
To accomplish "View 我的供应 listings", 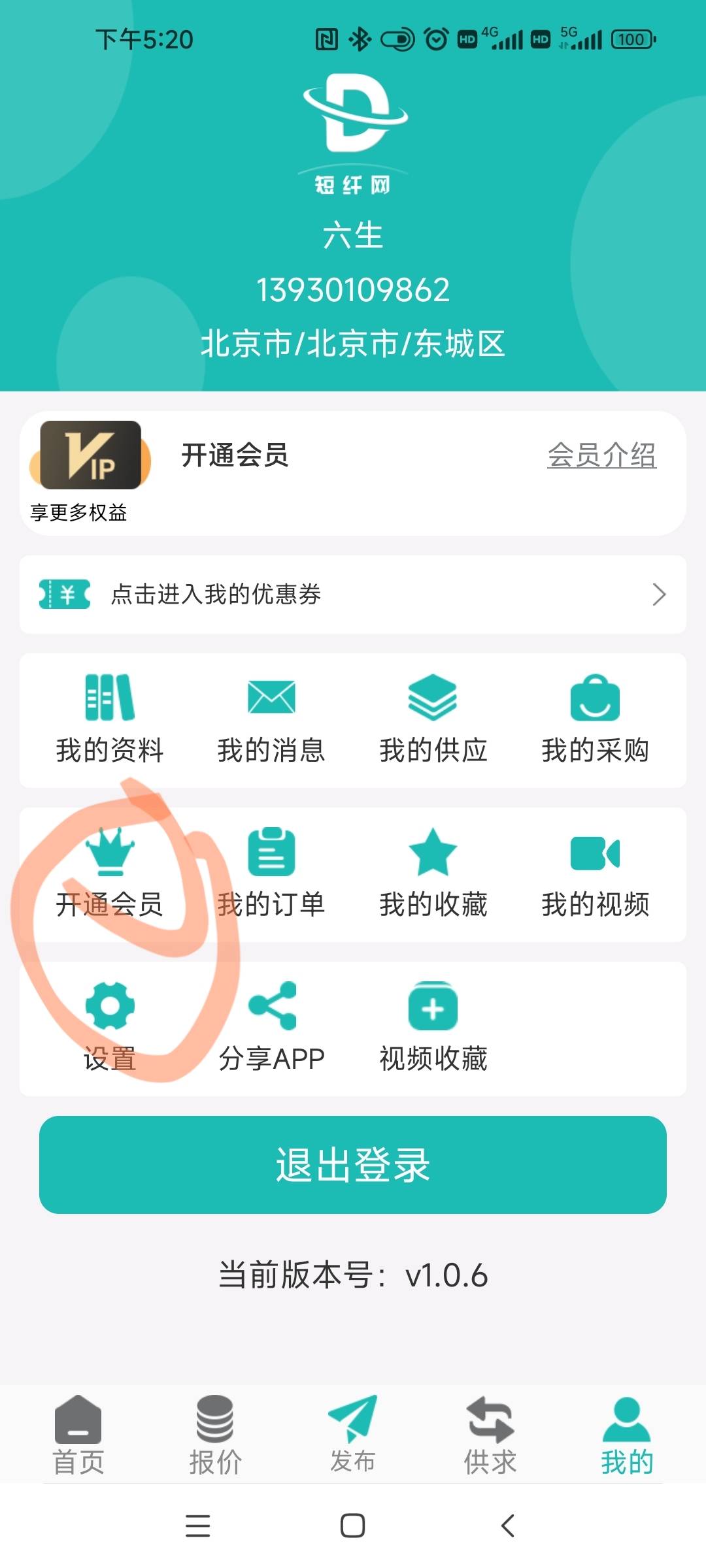I will click(433, 720).
